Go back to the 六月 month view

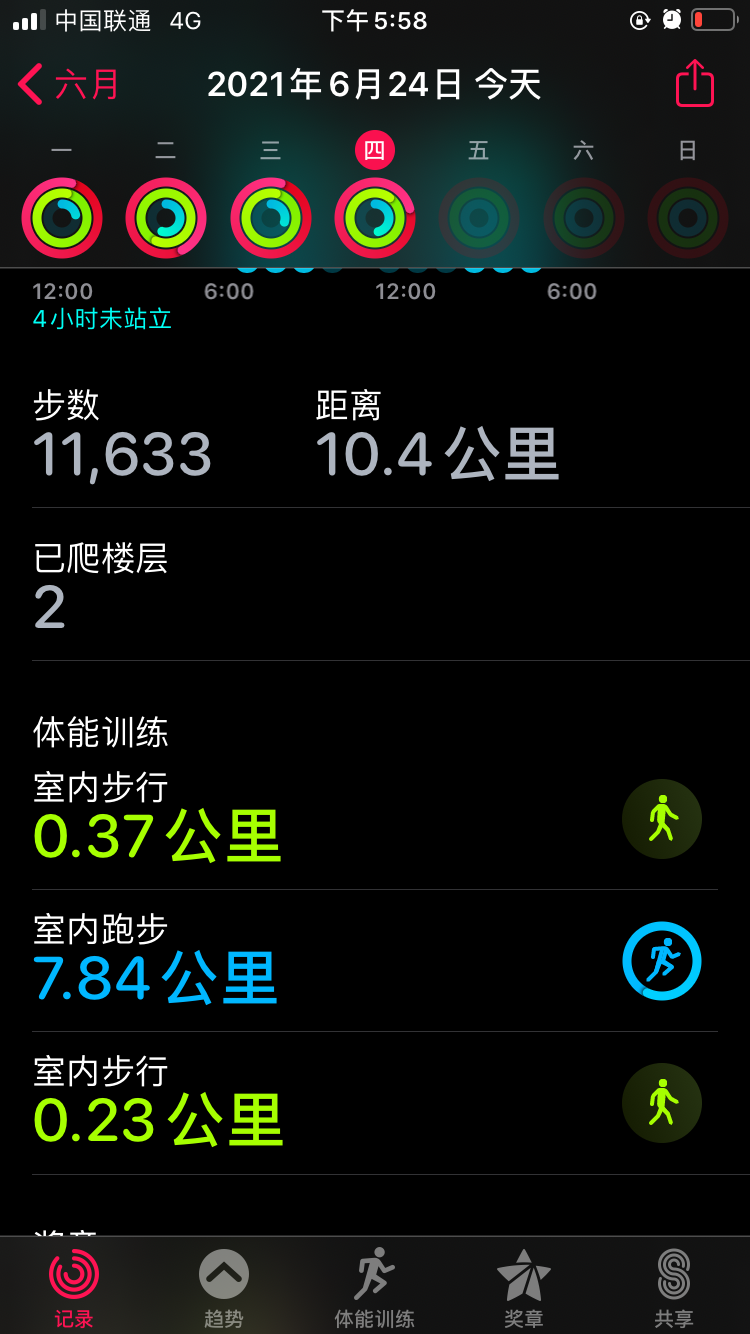point(68,85)
